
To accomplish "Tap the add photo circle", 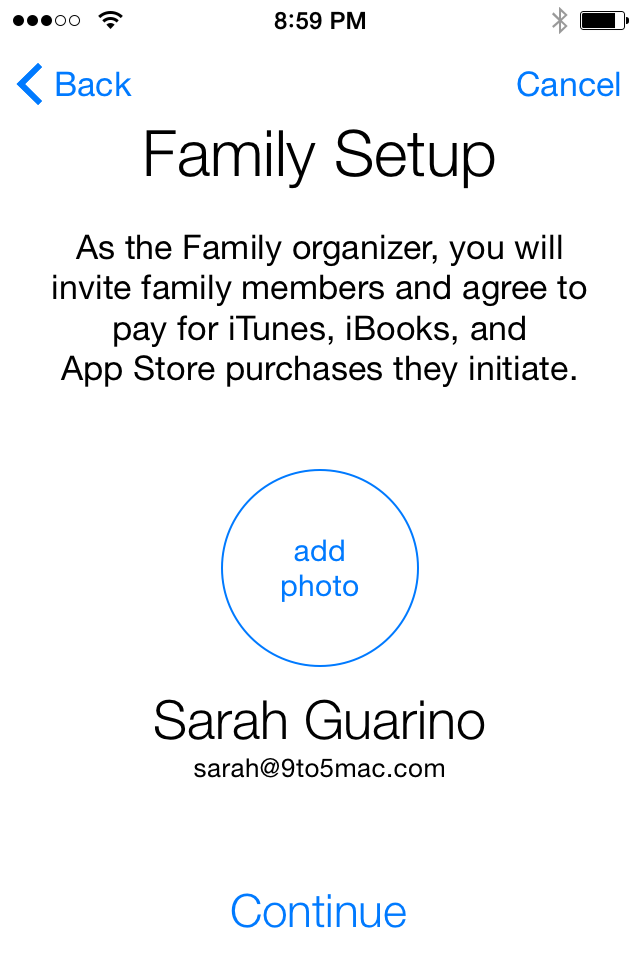I will click(x=319, y=568).
